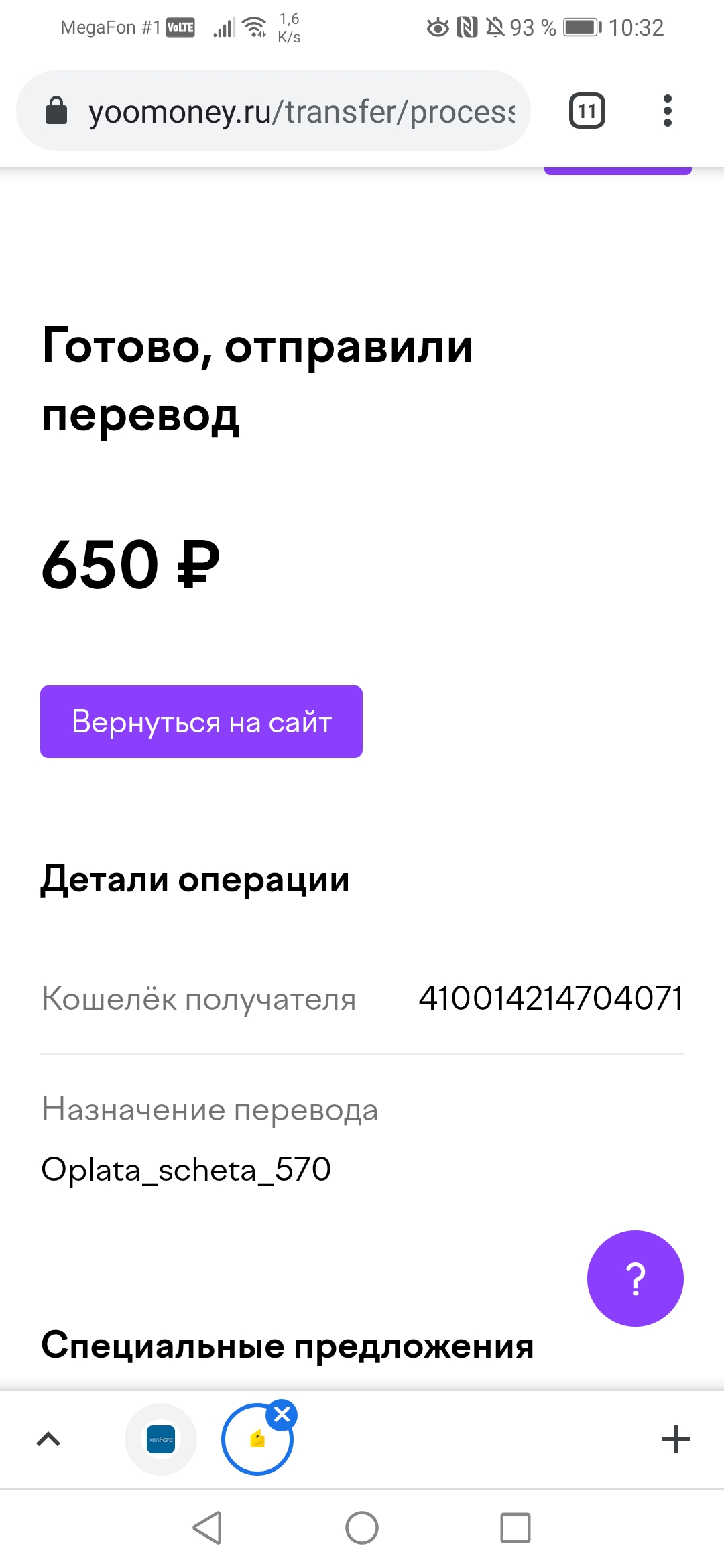The height and width of the screenshot is (1568, 724).
Task: Open the tab switcher showing 11 tabs
Action: pyautogui.click(x=587, y=111)
